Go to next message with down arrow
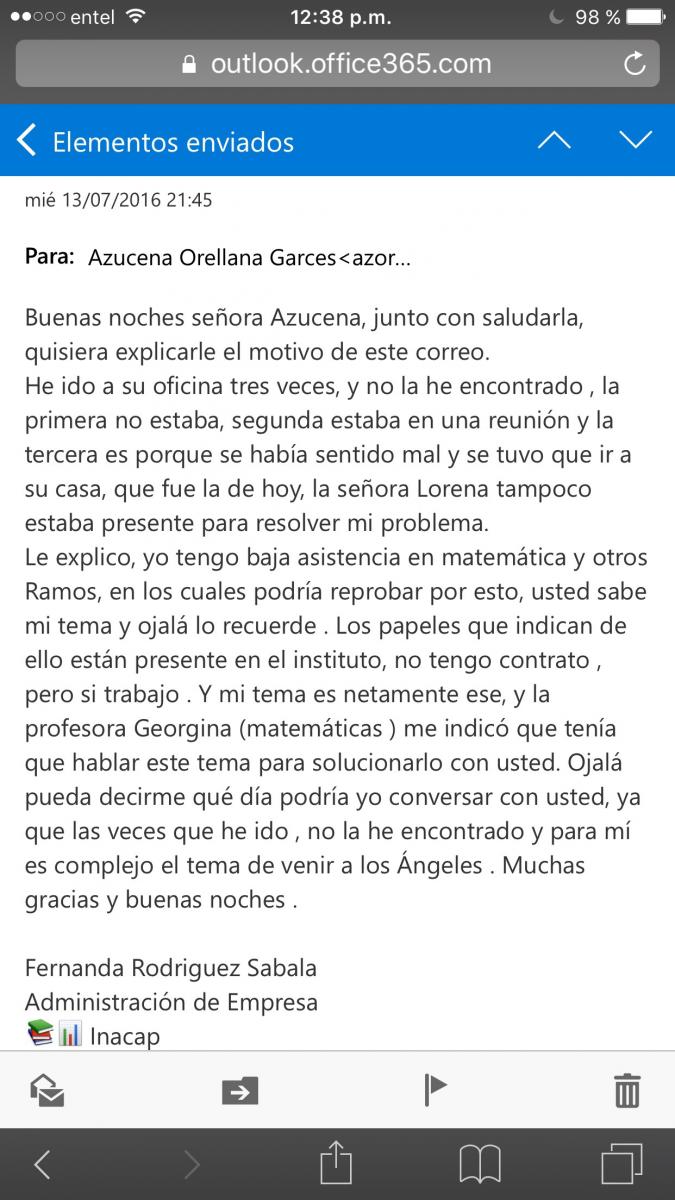 (635, 140)
